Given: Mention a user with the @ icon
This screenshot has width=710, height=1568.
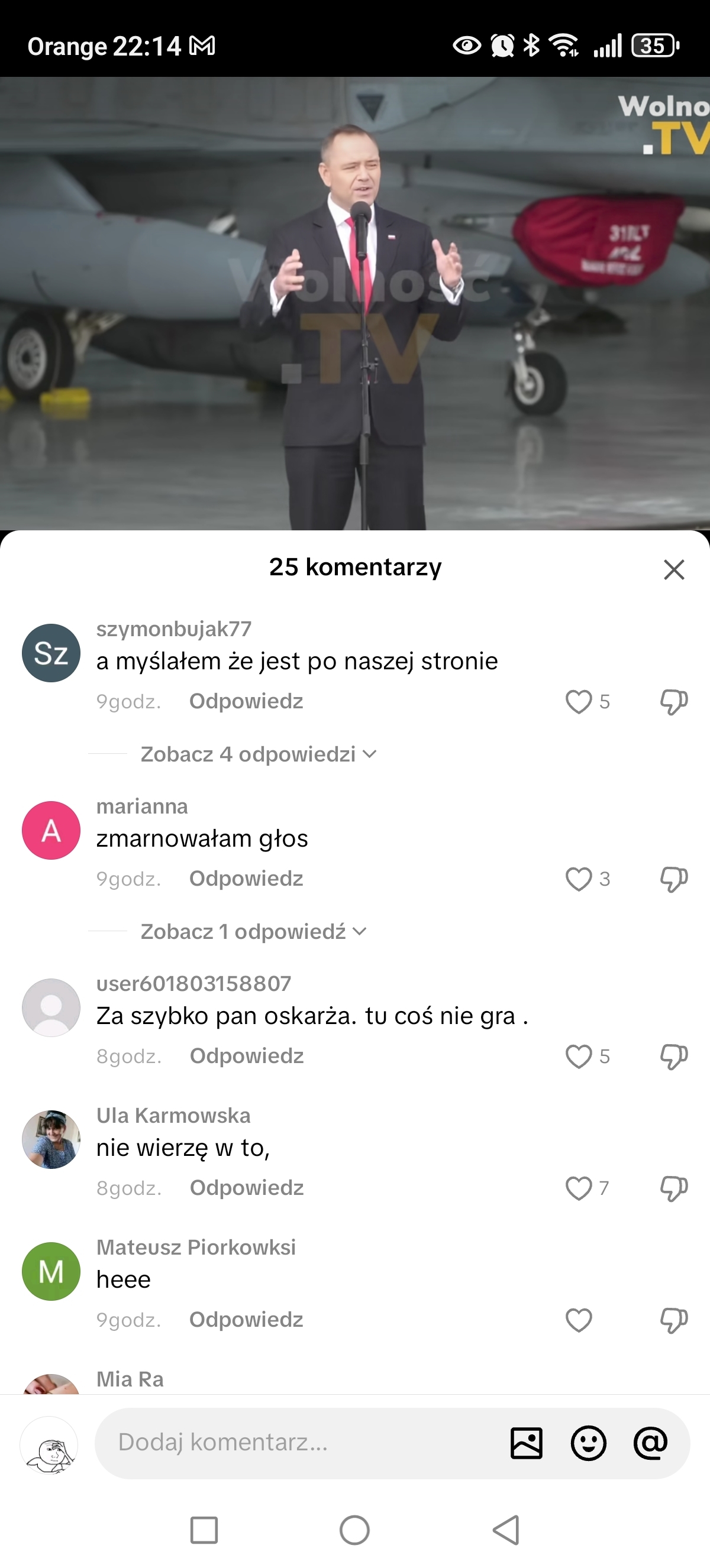Looking at the screenshot, I should click(x=650, y=1443).
